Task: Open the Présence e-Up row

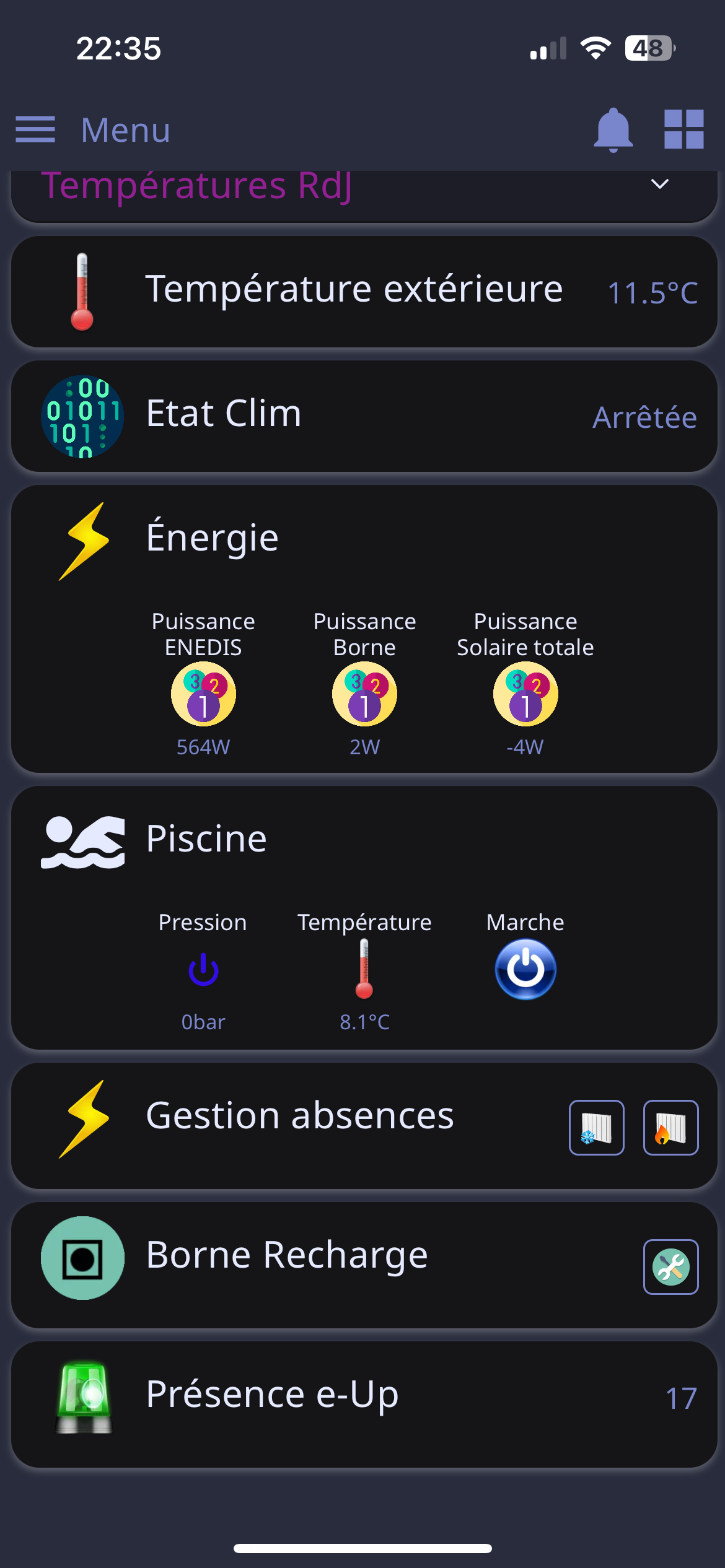Action: (364, 1405)
